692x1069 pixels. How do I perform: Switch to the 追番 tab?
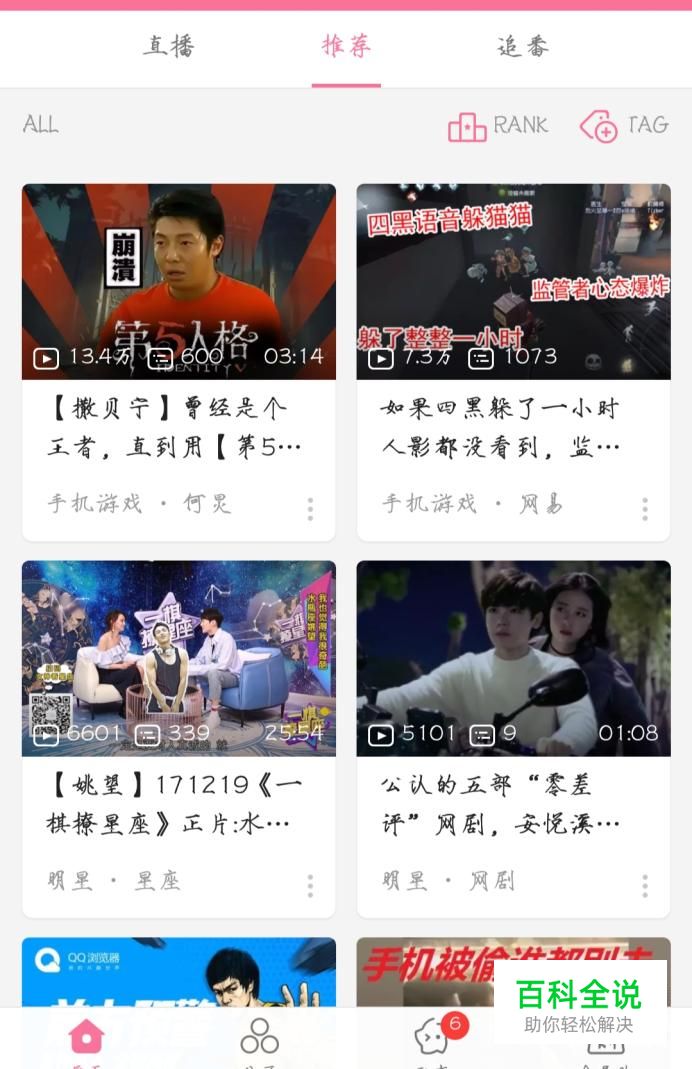pos(522,46)
